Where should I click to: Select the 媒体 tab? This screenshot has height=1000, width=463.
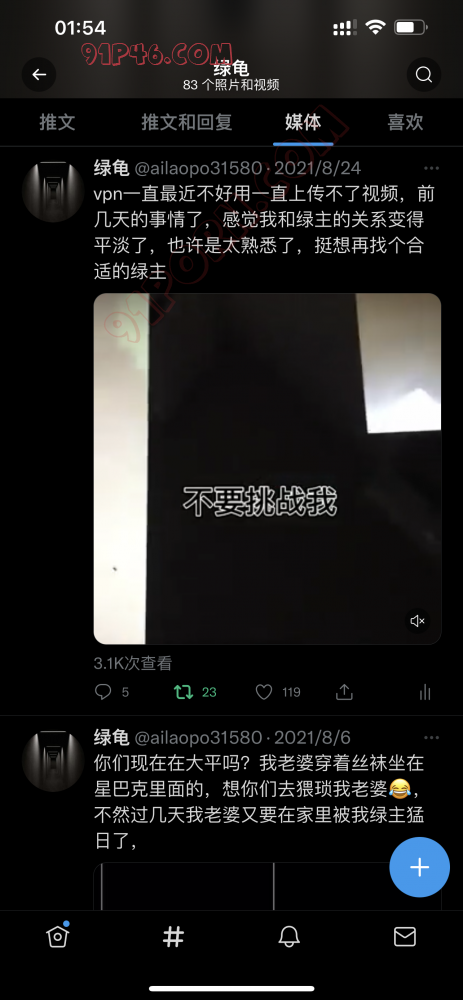[303, 122]
